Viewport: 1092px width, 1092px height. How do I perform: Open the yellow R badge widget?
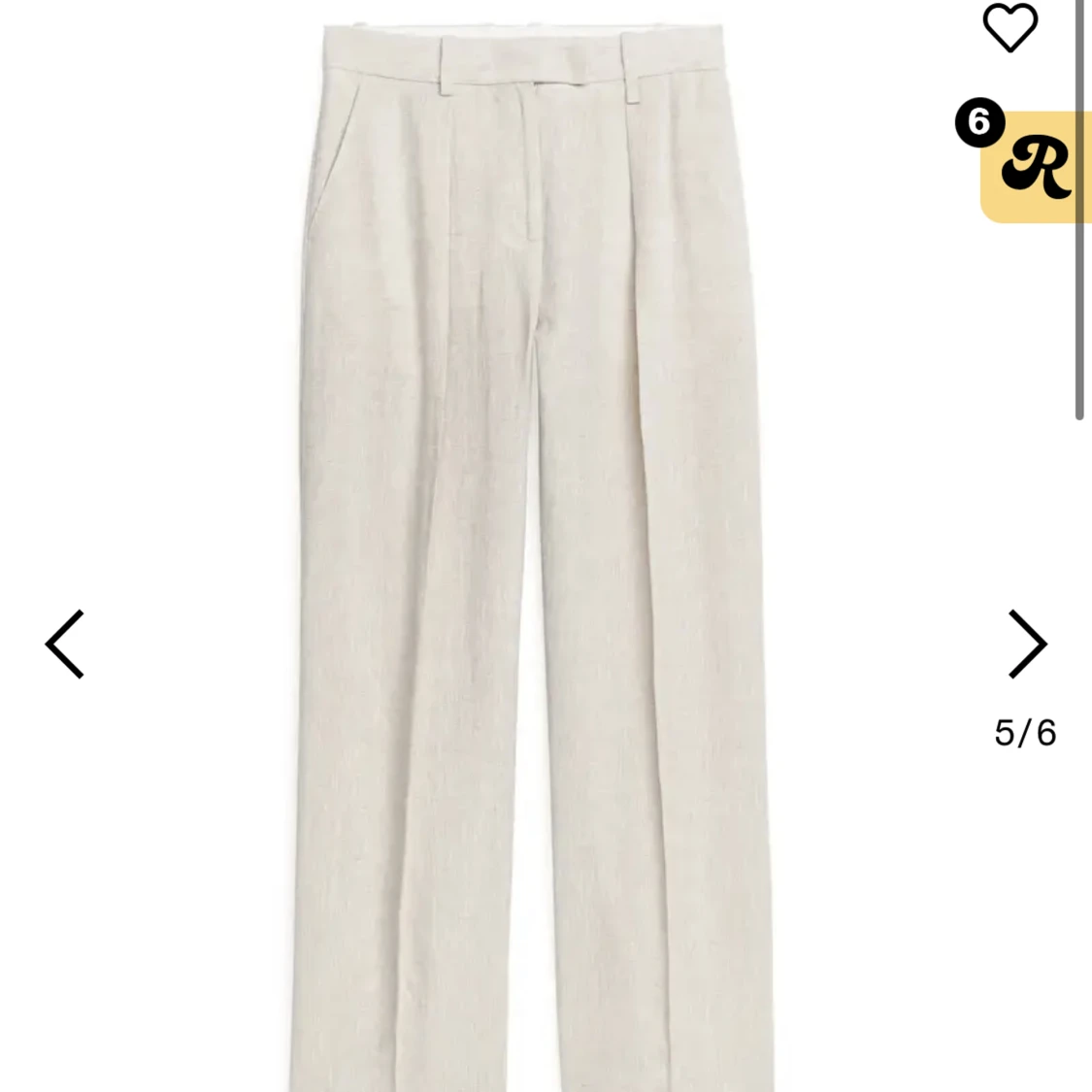coord(1037,167)
